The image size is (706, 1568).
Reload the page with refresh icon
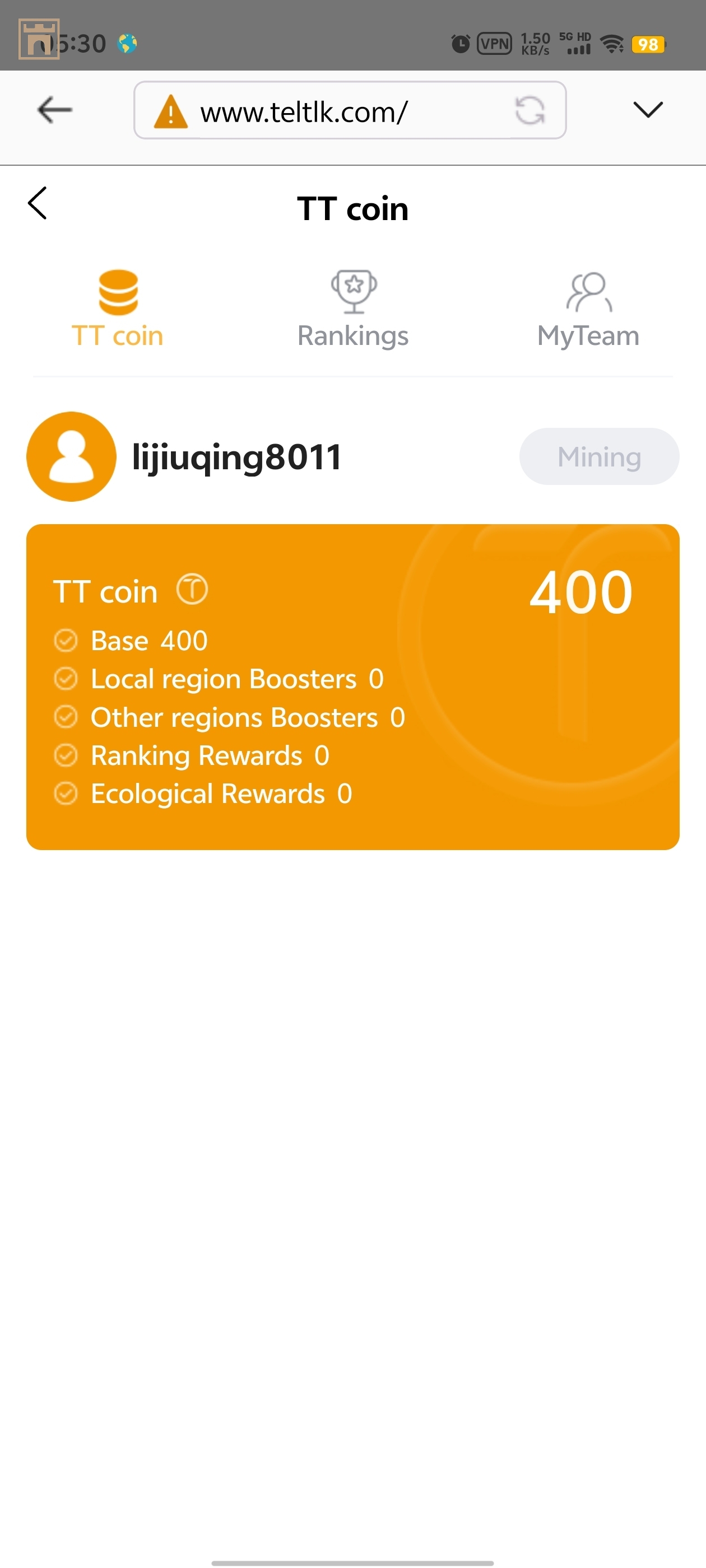pyautogui.click(x=529, y=110)
